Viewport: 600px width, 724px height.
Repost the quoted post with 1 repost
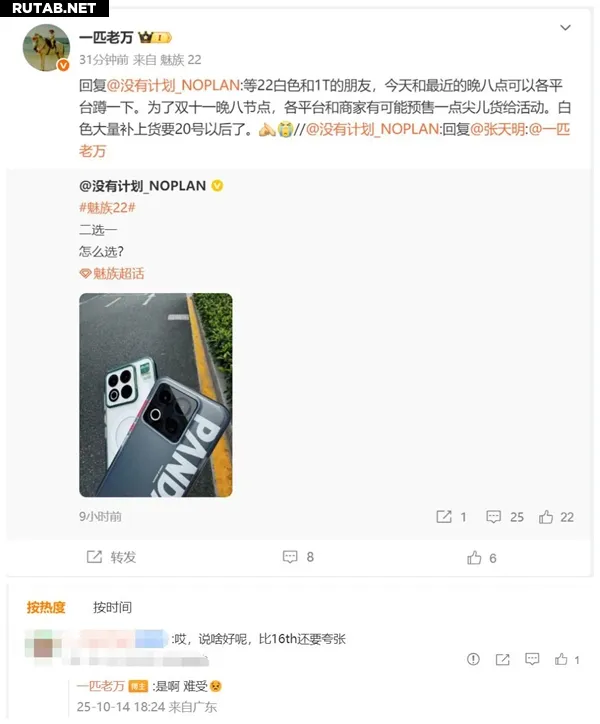(x=451, y=517)
